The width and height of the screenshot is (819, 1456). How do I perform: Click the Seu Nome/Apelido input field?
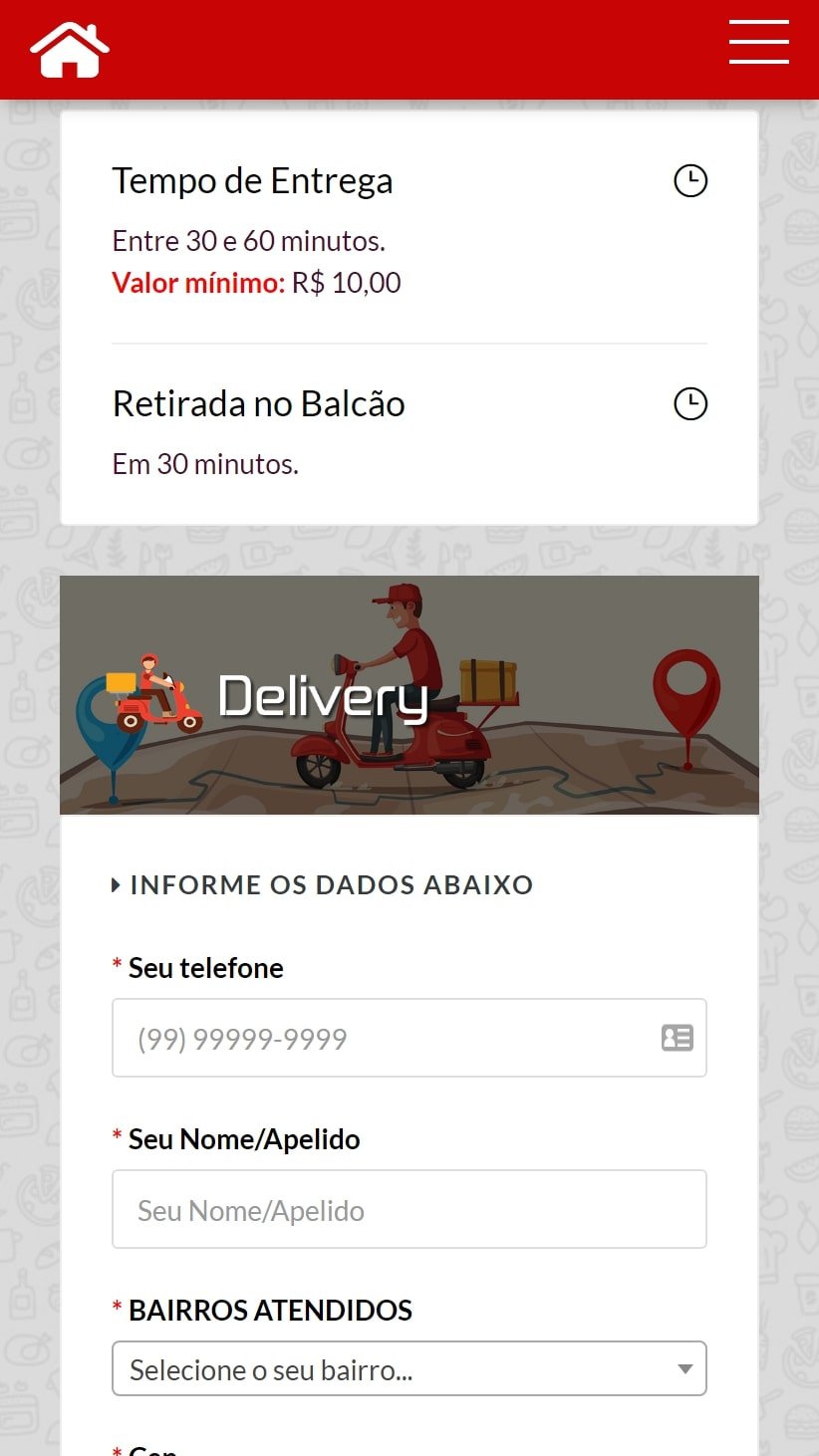[x=409, y=1209]
